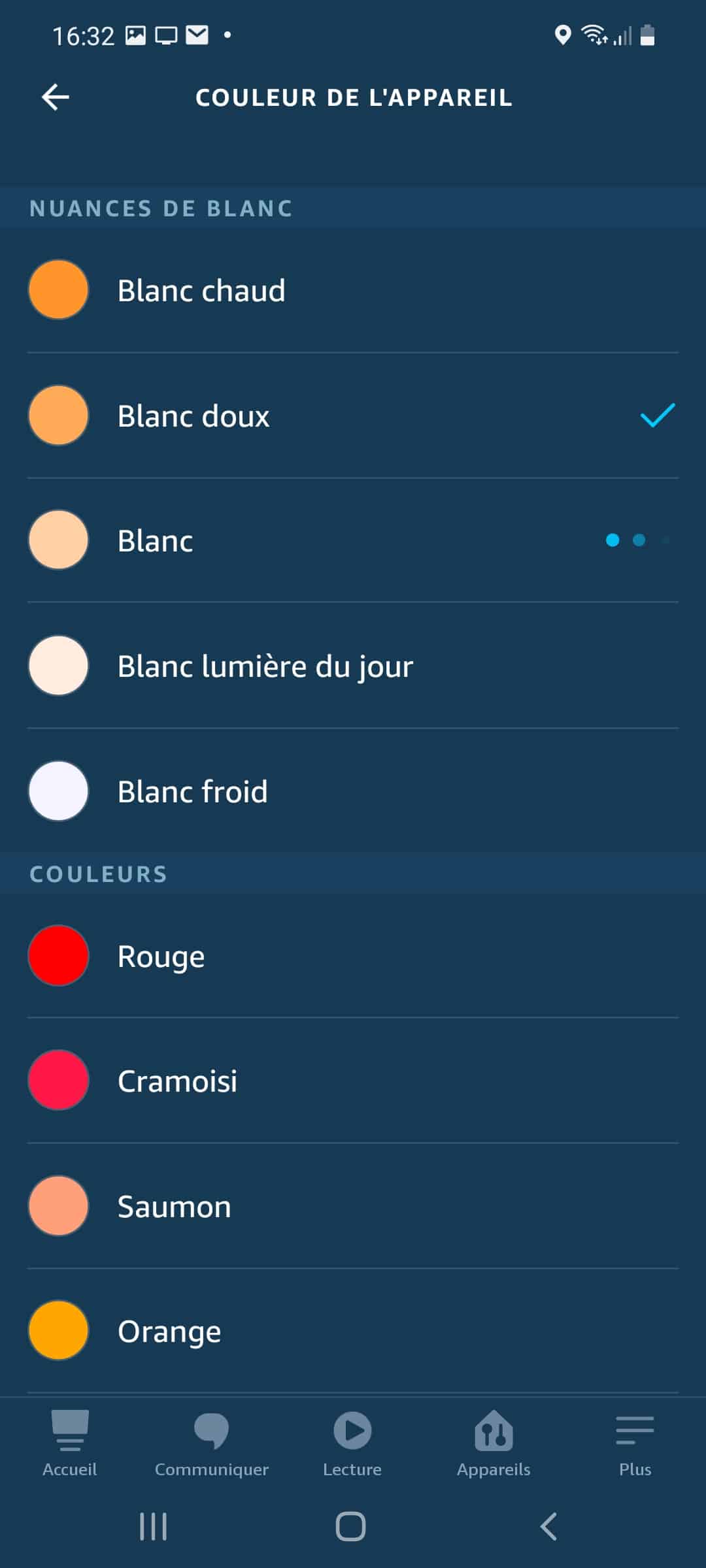Choose the Cramoisi color
Image resolution: width=706 pixels, height=1568 pixels.
tap(353, 1081)
